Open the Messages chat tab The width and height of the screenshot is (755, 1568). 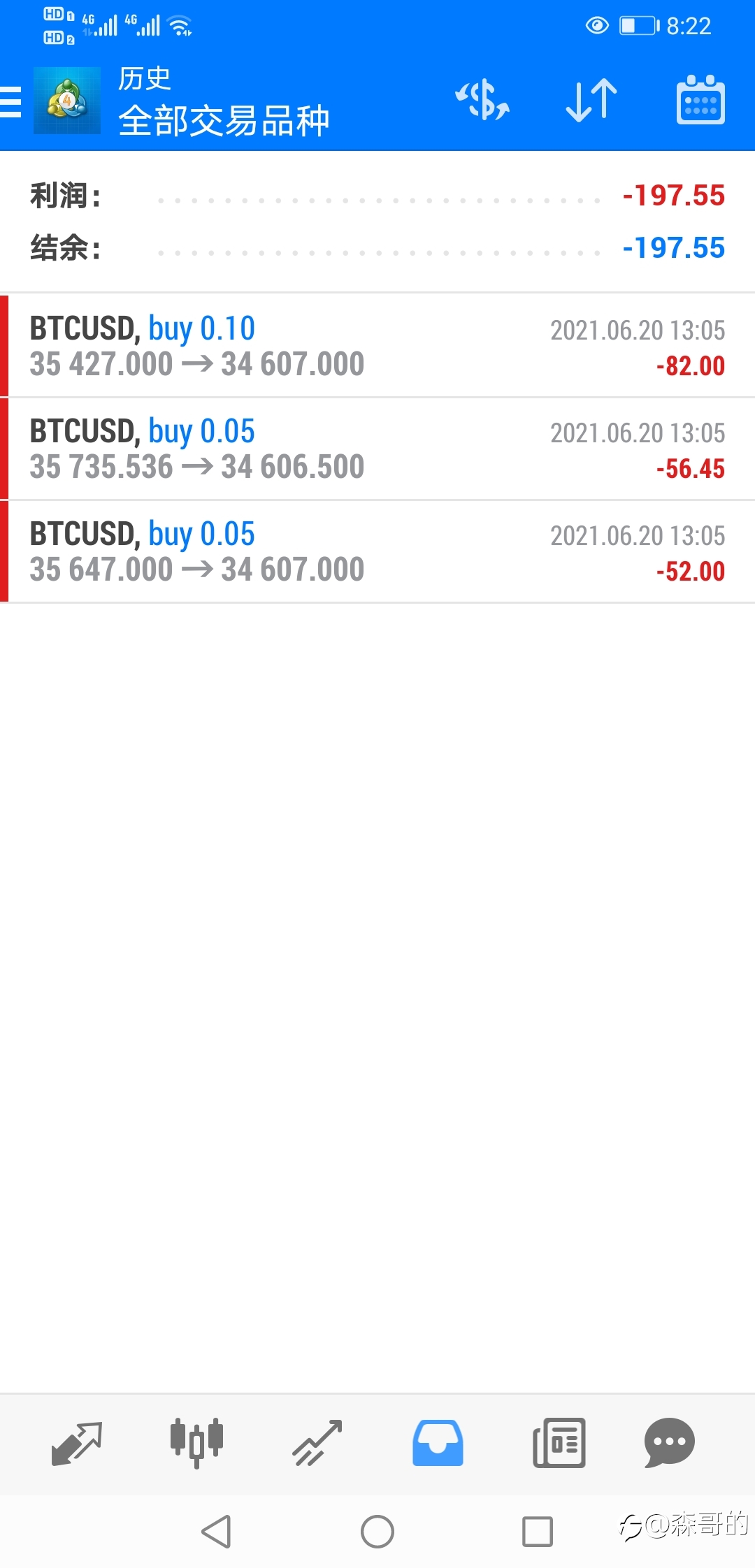click(669, 1443)
